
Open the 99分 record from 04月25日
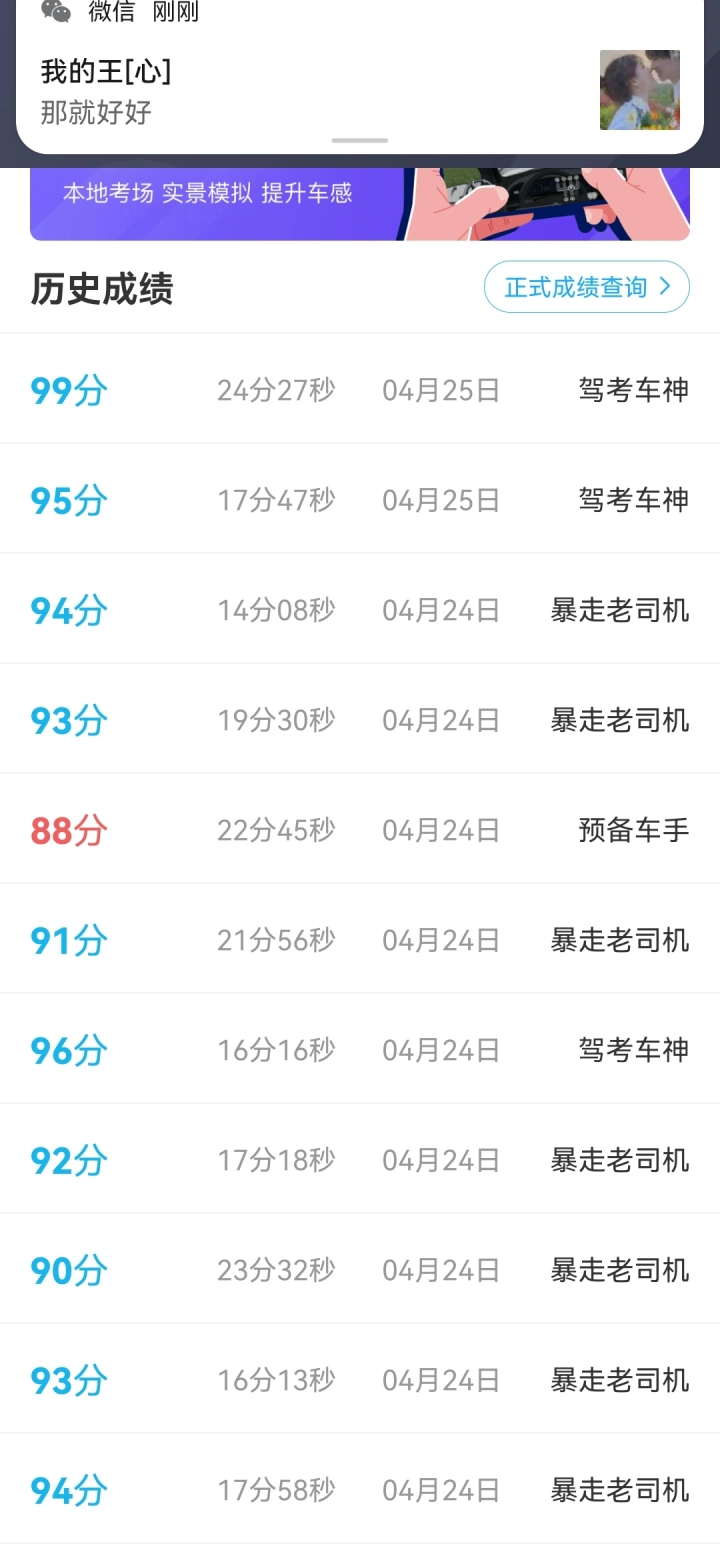pyautogui.click(x=360, y=389)
